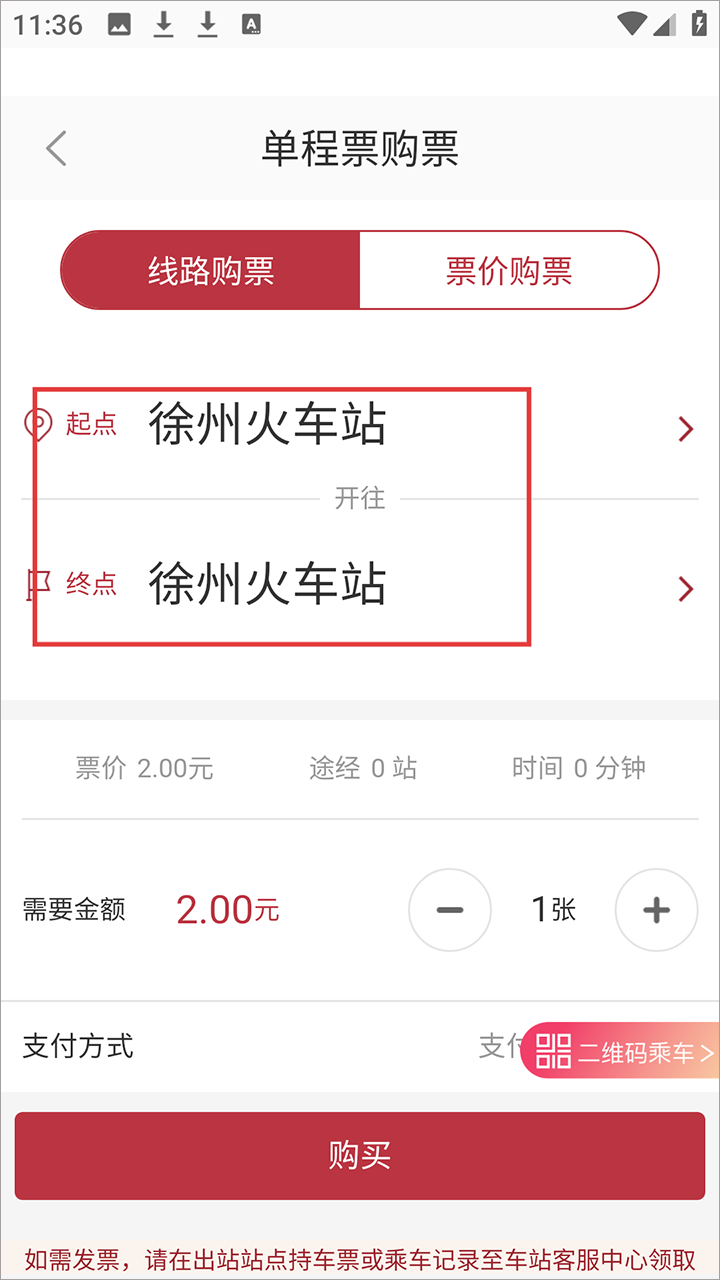Expand the origin station 徐州火车站 via chevron

point(685,428)
